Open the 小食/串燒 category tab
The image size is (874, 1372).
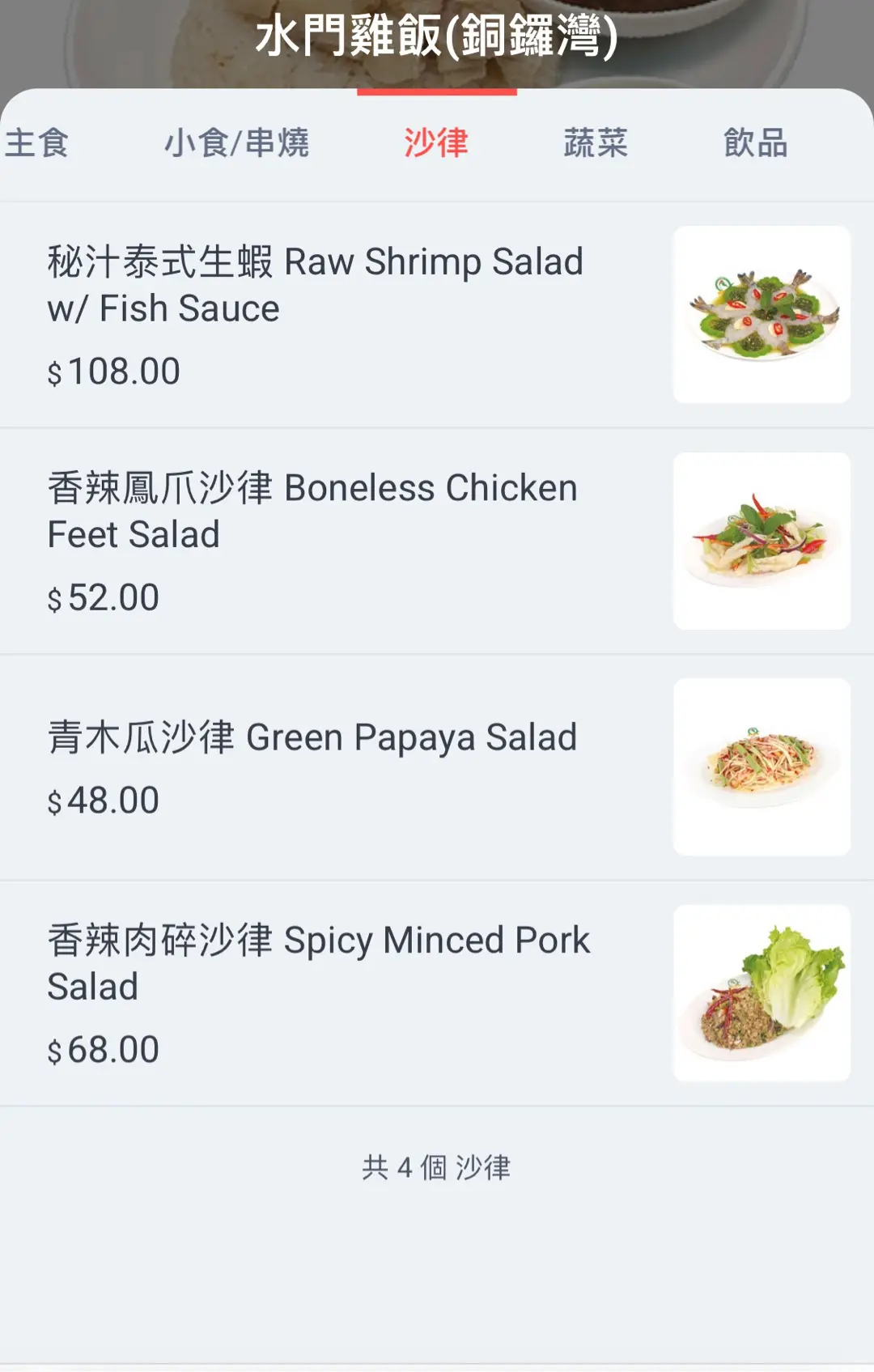click(x=236, y=143)
